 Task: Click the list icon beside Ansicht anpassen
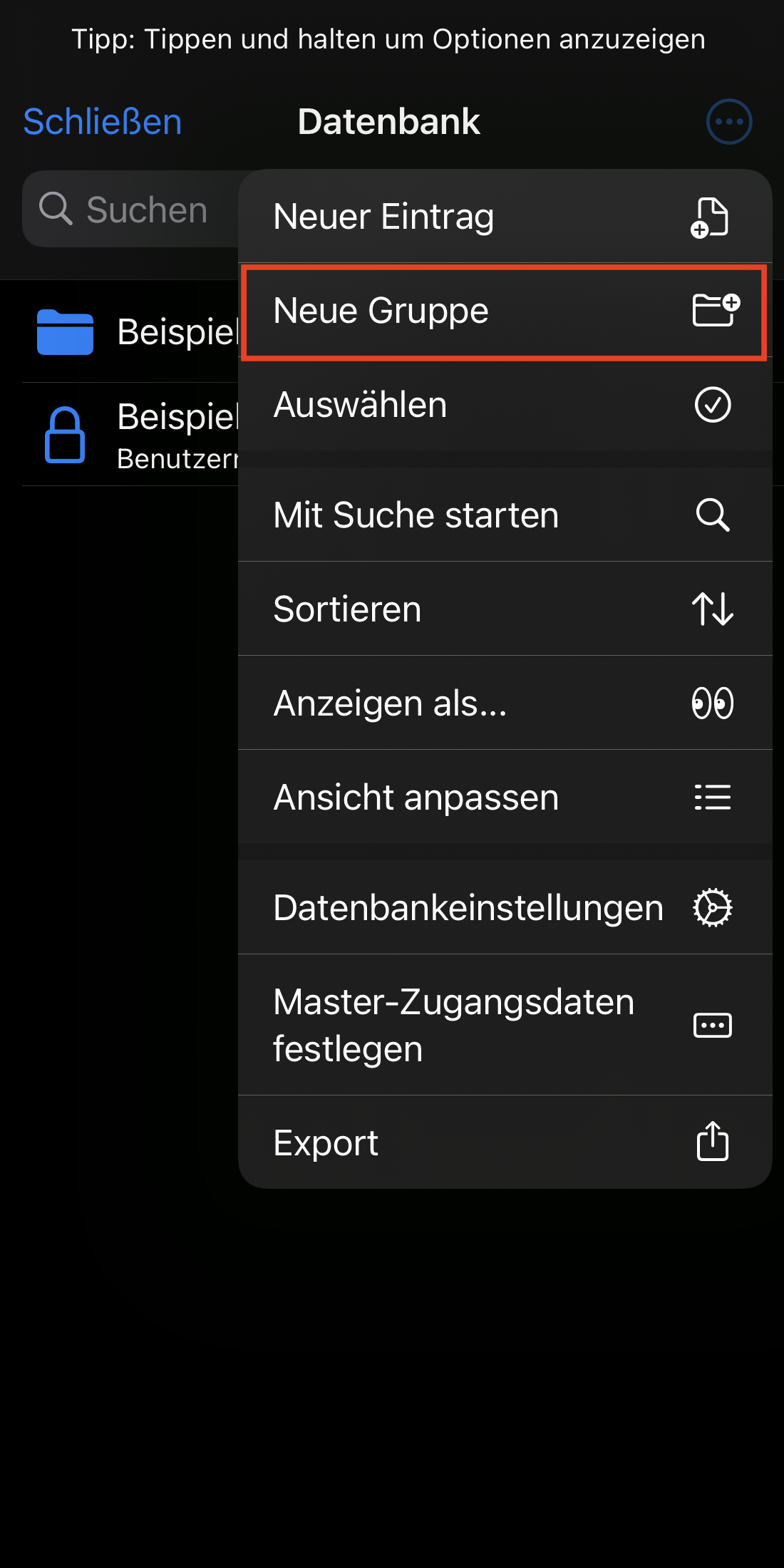pos(713,797)
